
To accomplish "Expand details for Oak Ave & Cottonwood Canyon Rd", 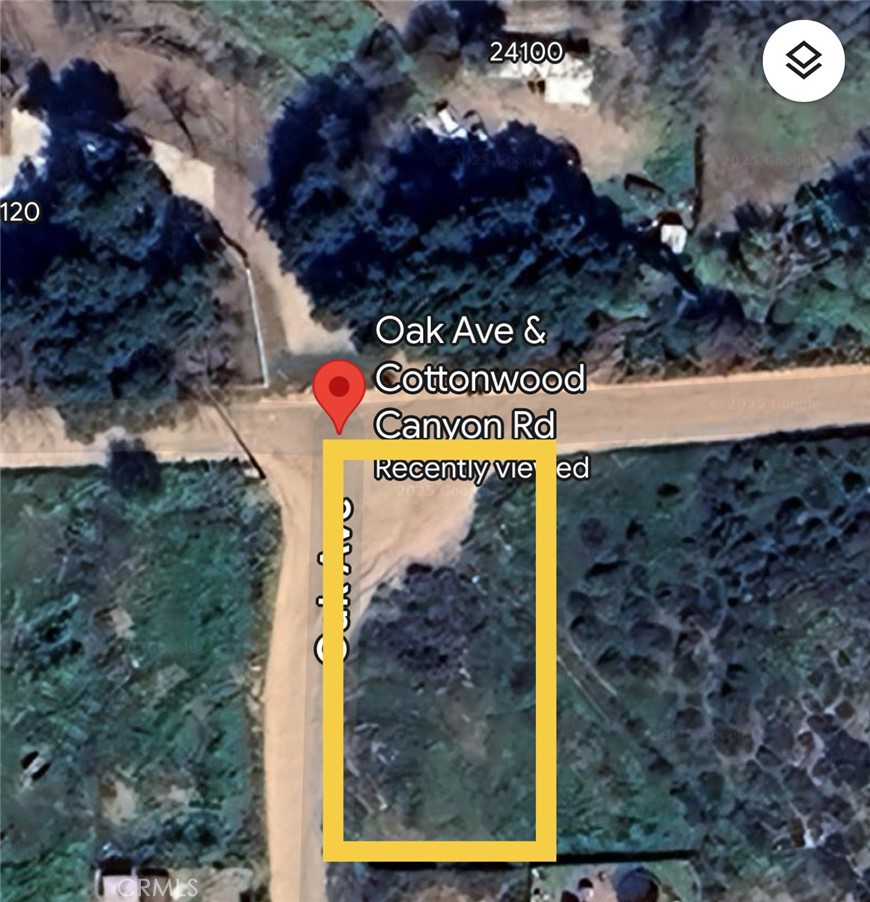I will point(465,377).
